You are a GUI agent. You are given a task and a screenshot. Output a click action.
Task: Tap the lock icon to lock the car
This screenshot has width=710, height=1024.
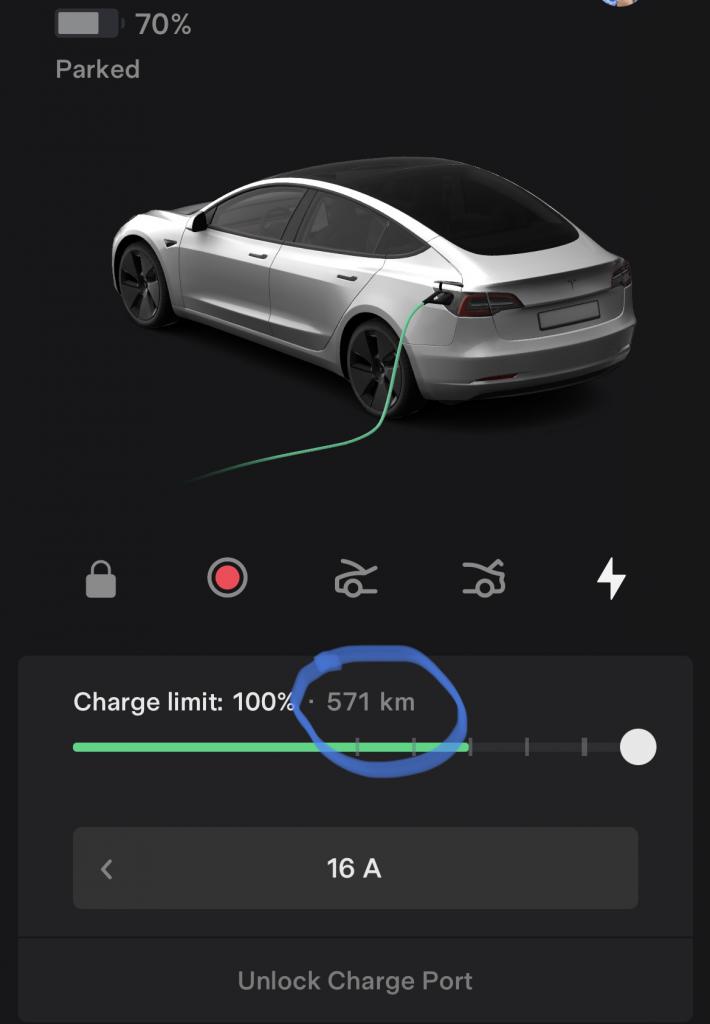coord(101,578)
